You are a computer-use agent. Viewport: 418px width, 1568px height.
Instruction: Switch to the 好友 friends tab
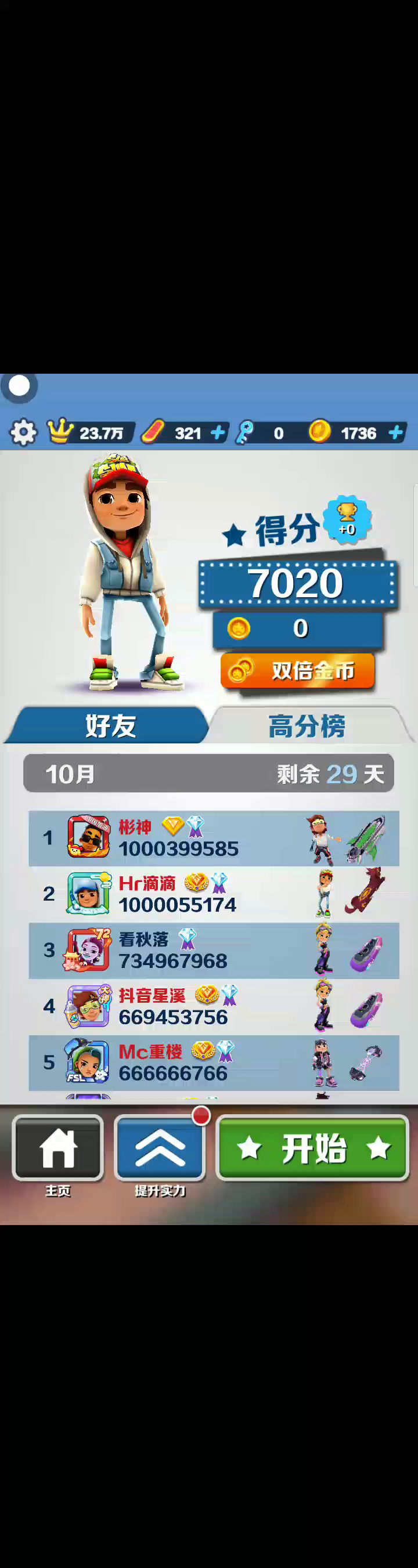tap(110, 725)
